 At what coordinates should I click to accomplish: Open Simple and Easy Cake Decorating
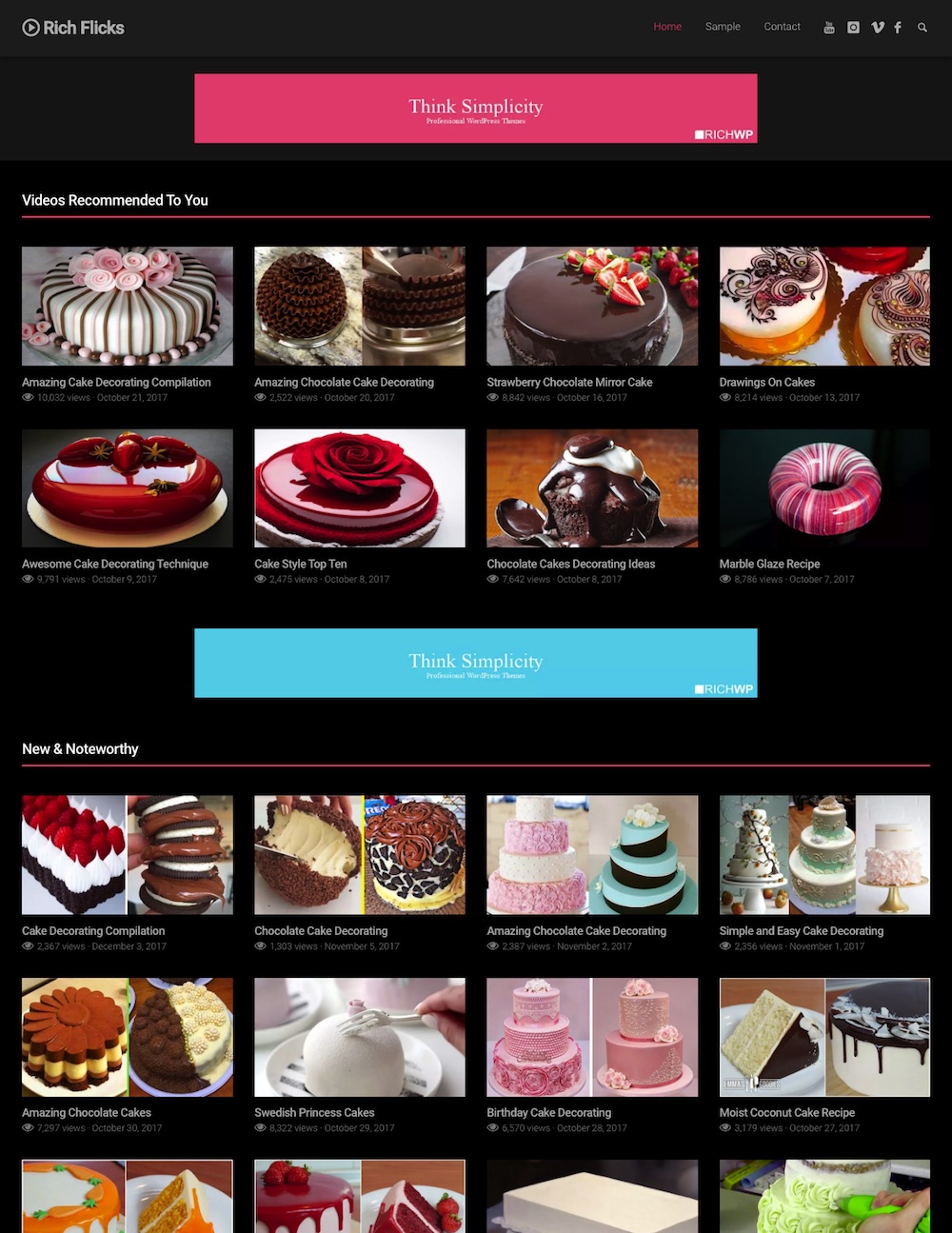824,855
